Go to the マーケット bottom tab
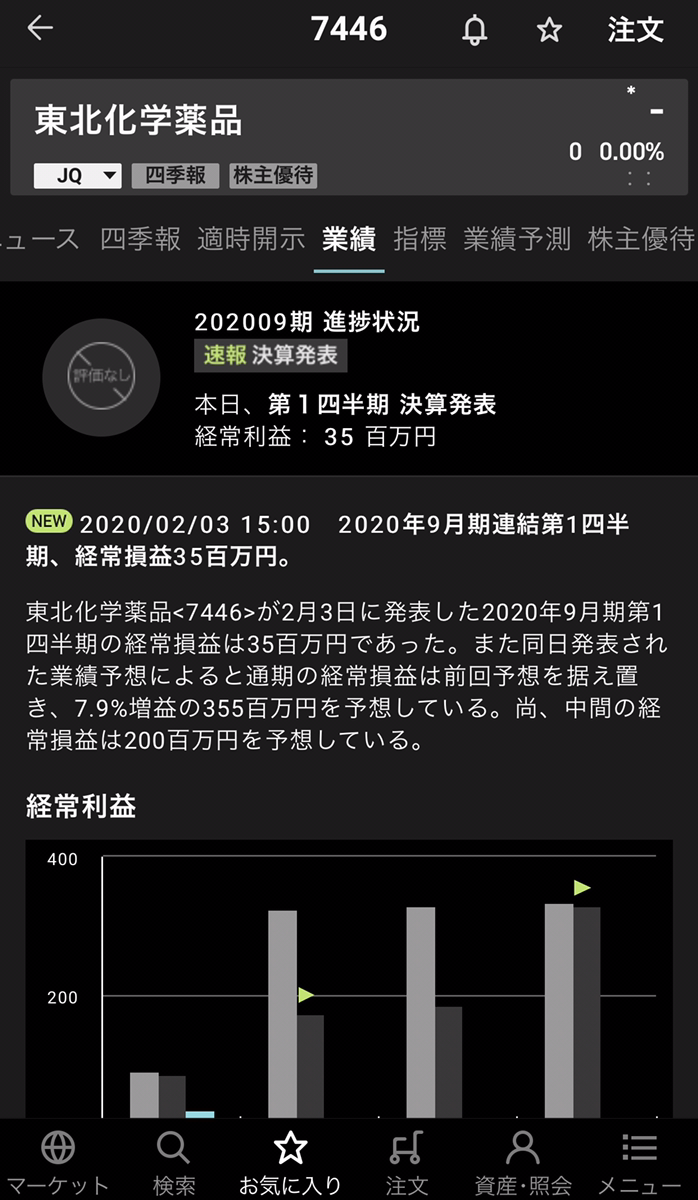The image size is (698, 1200). pyautogui.click(x=58, y=1160)
